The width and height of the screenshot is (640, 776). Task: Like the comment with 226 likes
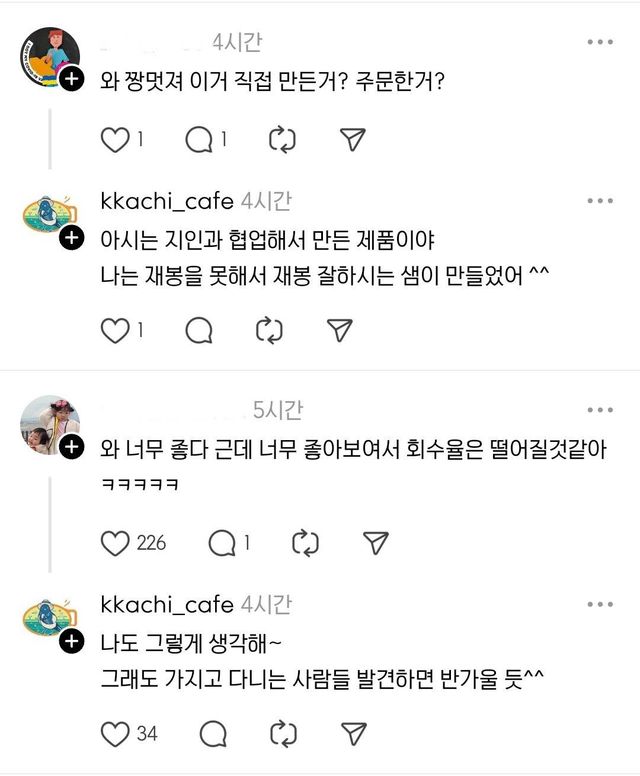pyautogui.click(x=116, y=543)
